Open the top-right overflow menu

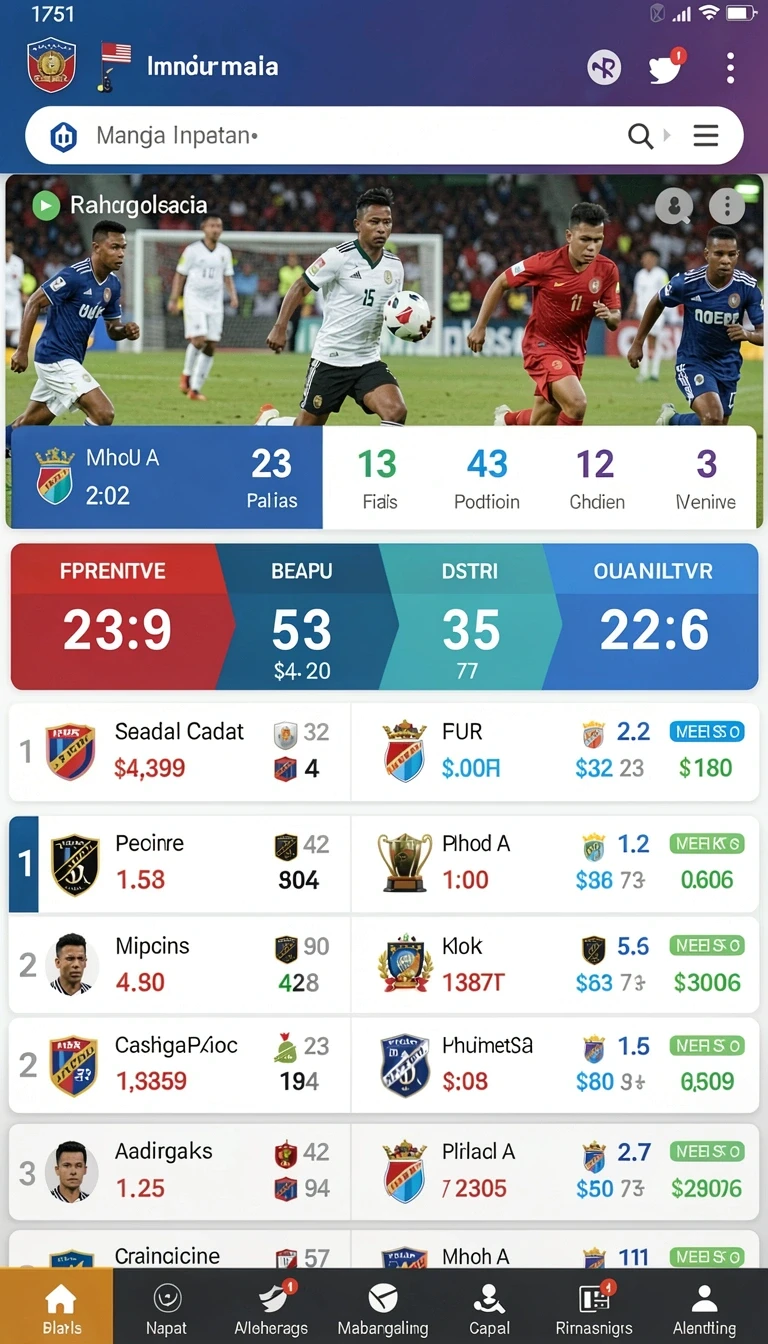pyautogui.click(x=730, y=67)
